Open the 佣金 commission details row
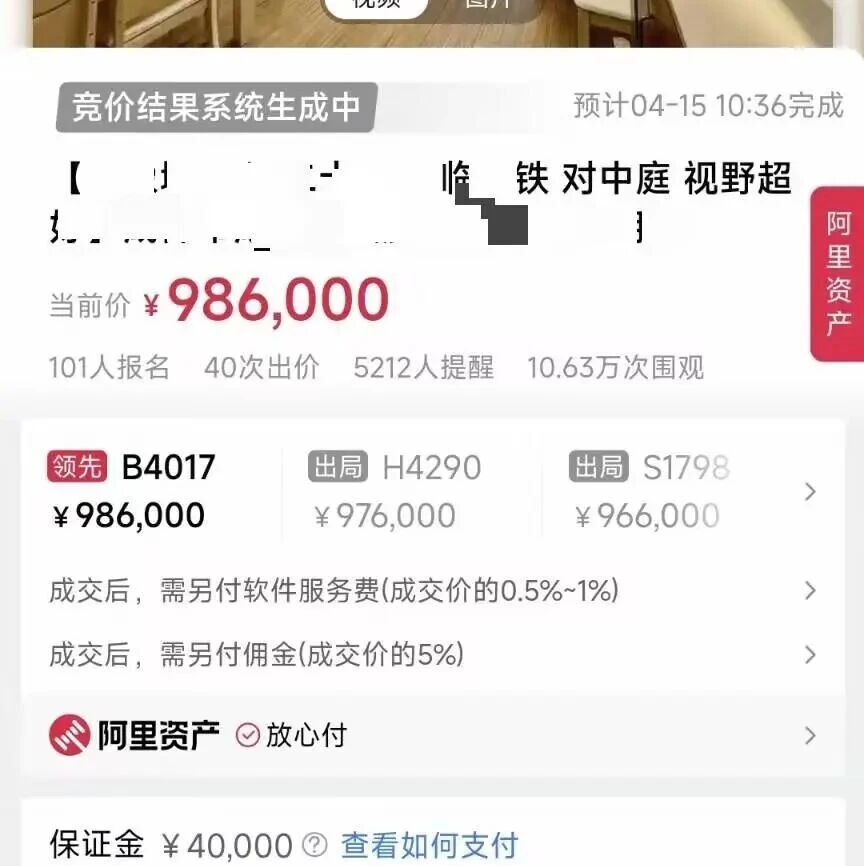 [432, 655]
